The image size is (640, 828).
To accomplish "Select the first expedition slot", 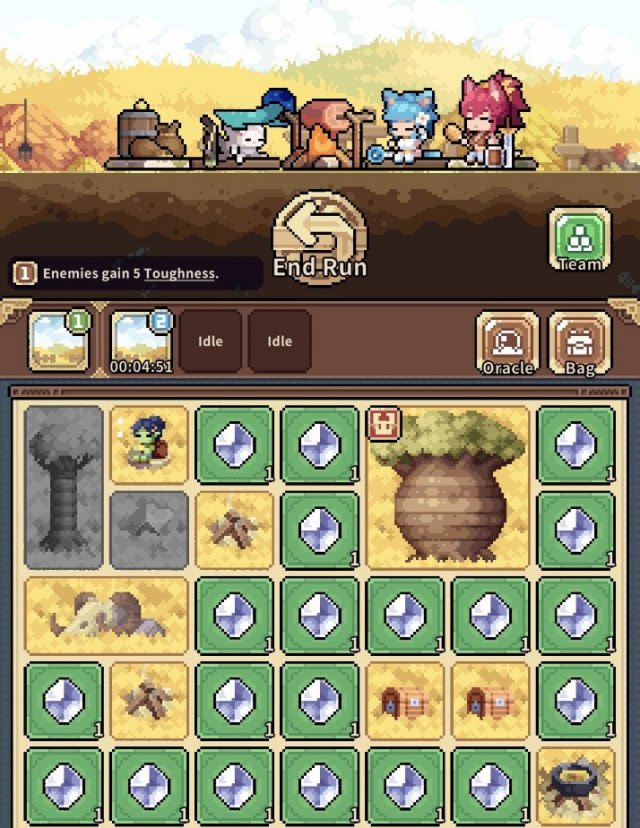I will 59,341.
